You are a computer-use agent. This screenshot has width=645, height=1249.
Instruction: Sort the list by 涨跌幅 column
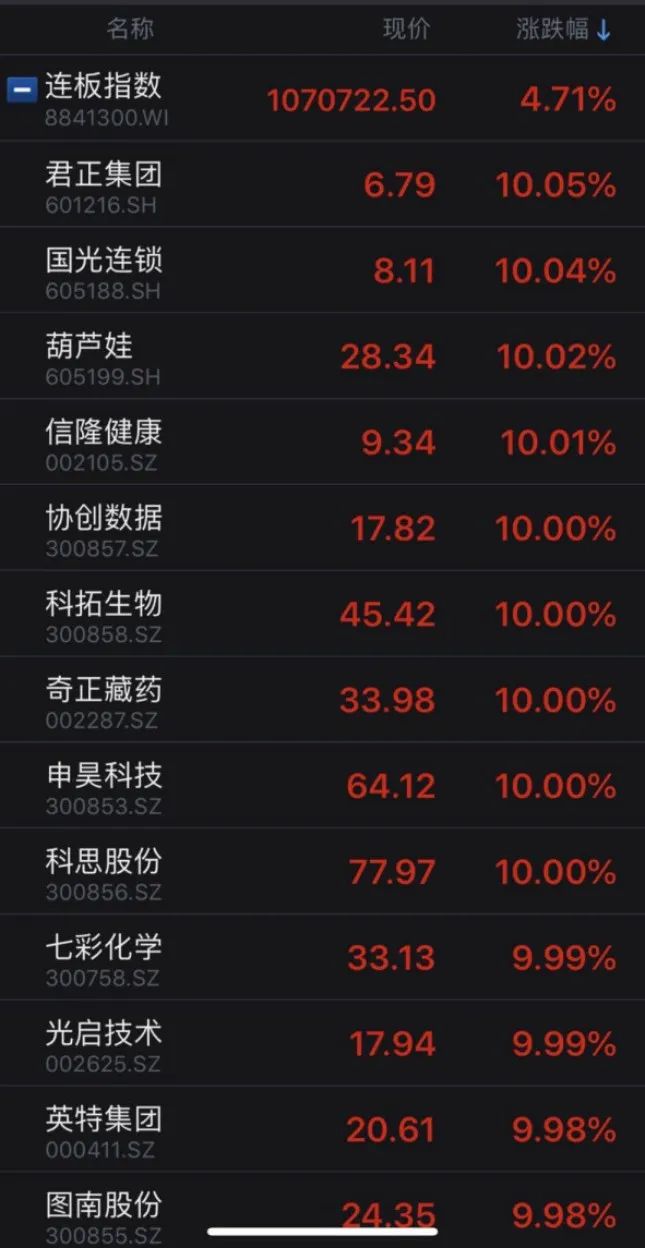pos(563,29)
